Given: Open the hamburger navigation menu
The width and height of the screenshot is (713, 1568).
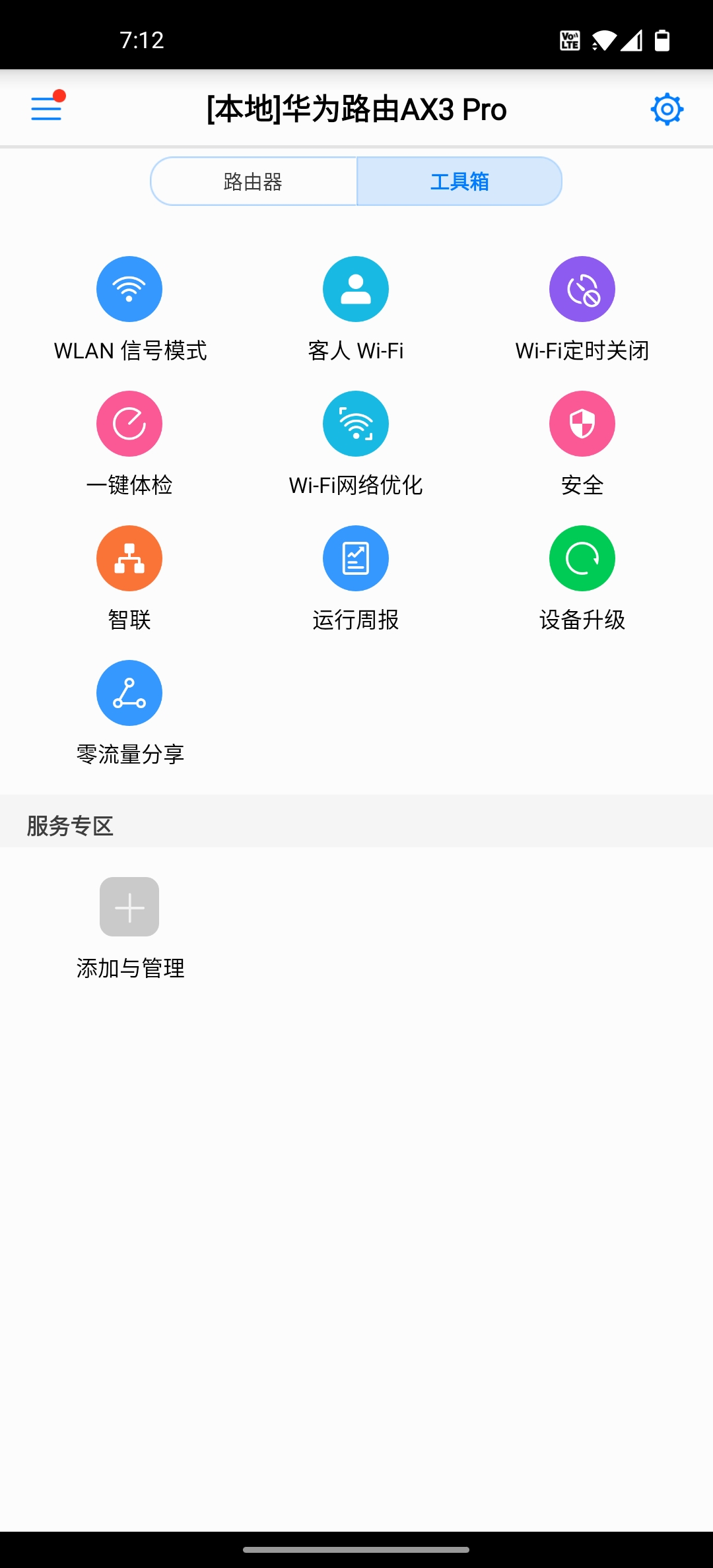Looking at the screenshot, I should tap(46, 109).
